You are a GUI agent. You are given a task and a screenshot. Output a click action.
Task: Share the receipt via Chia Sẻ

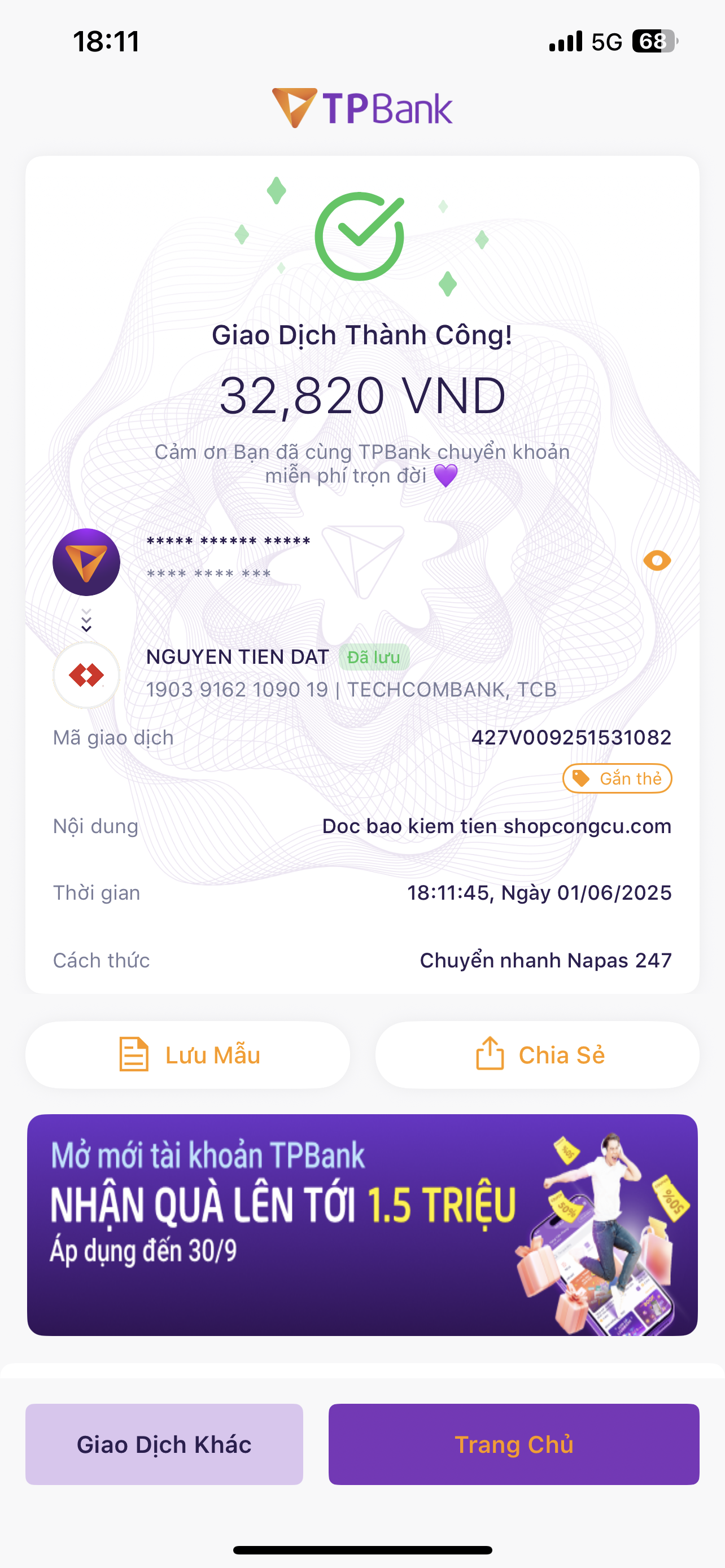click(x=537, y=1055)
